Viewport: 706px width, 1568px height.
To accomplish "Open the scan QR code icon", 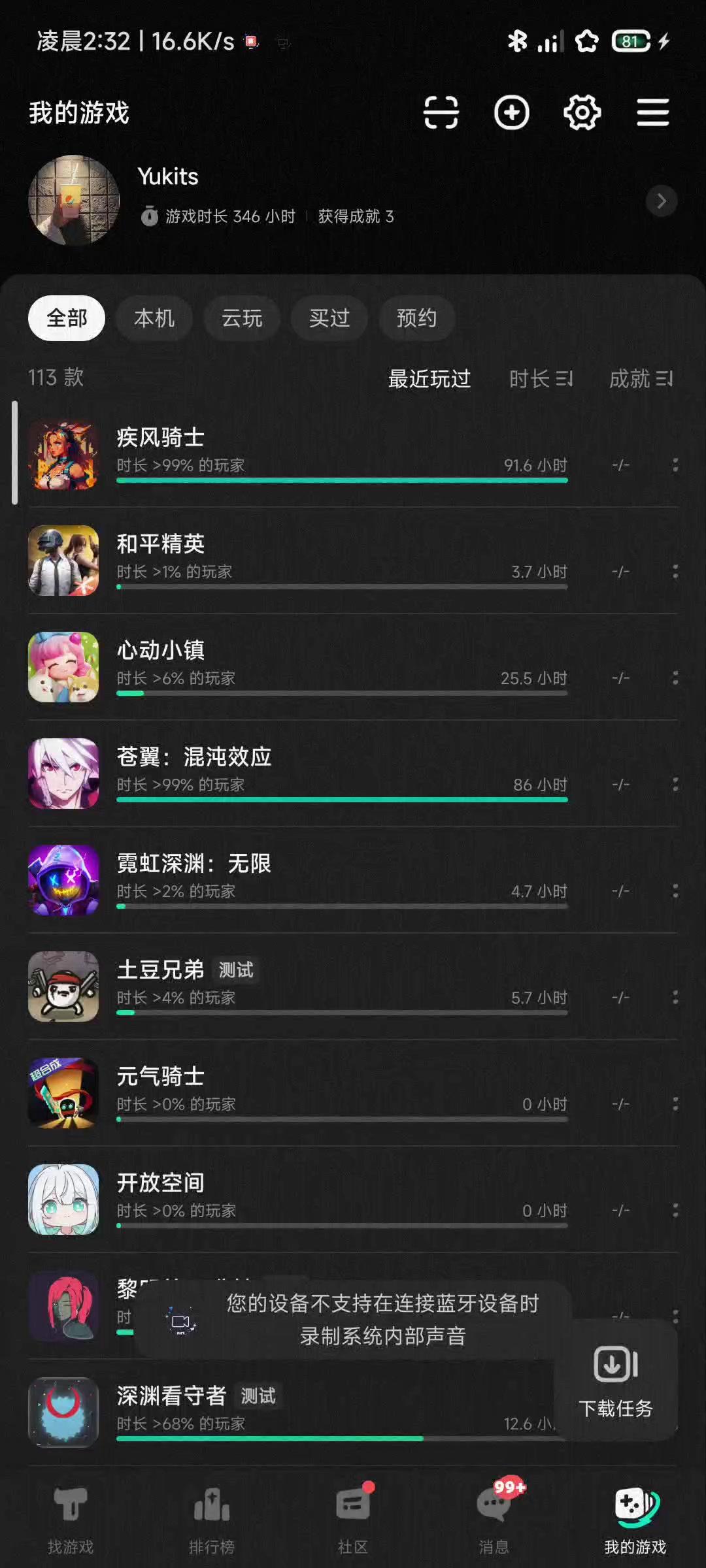I will pos(441,112).
